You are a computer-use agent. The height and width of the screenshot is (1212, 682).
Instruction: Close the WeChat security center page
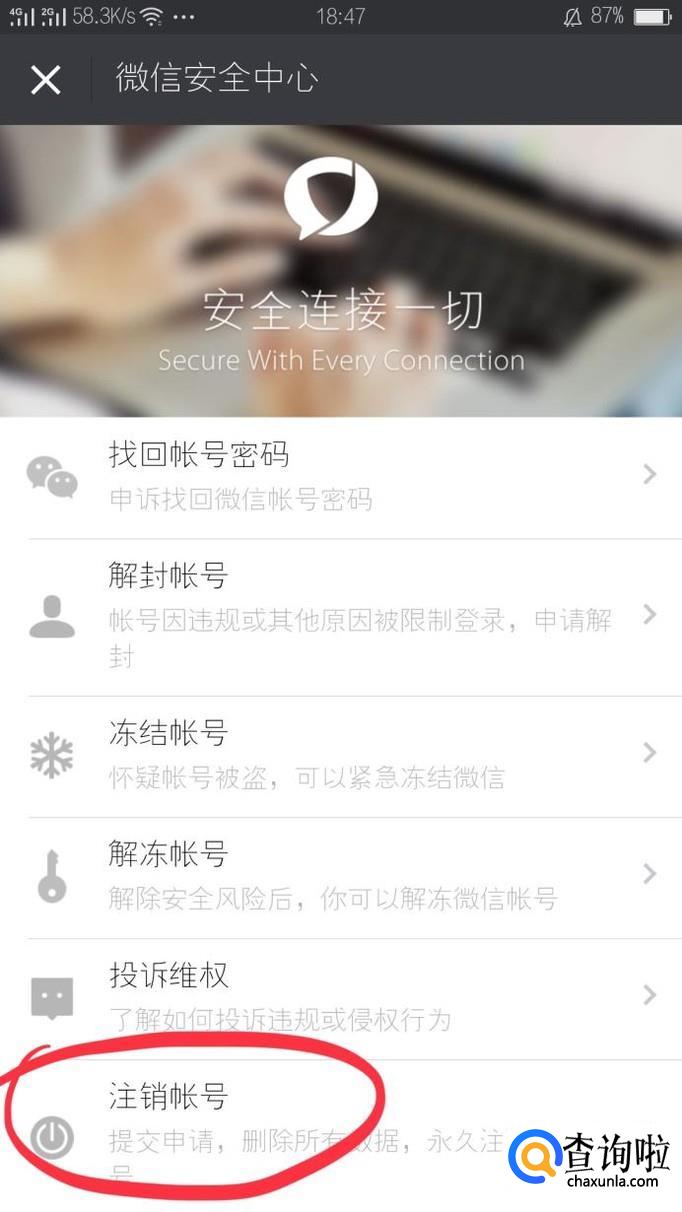(46, 80)
